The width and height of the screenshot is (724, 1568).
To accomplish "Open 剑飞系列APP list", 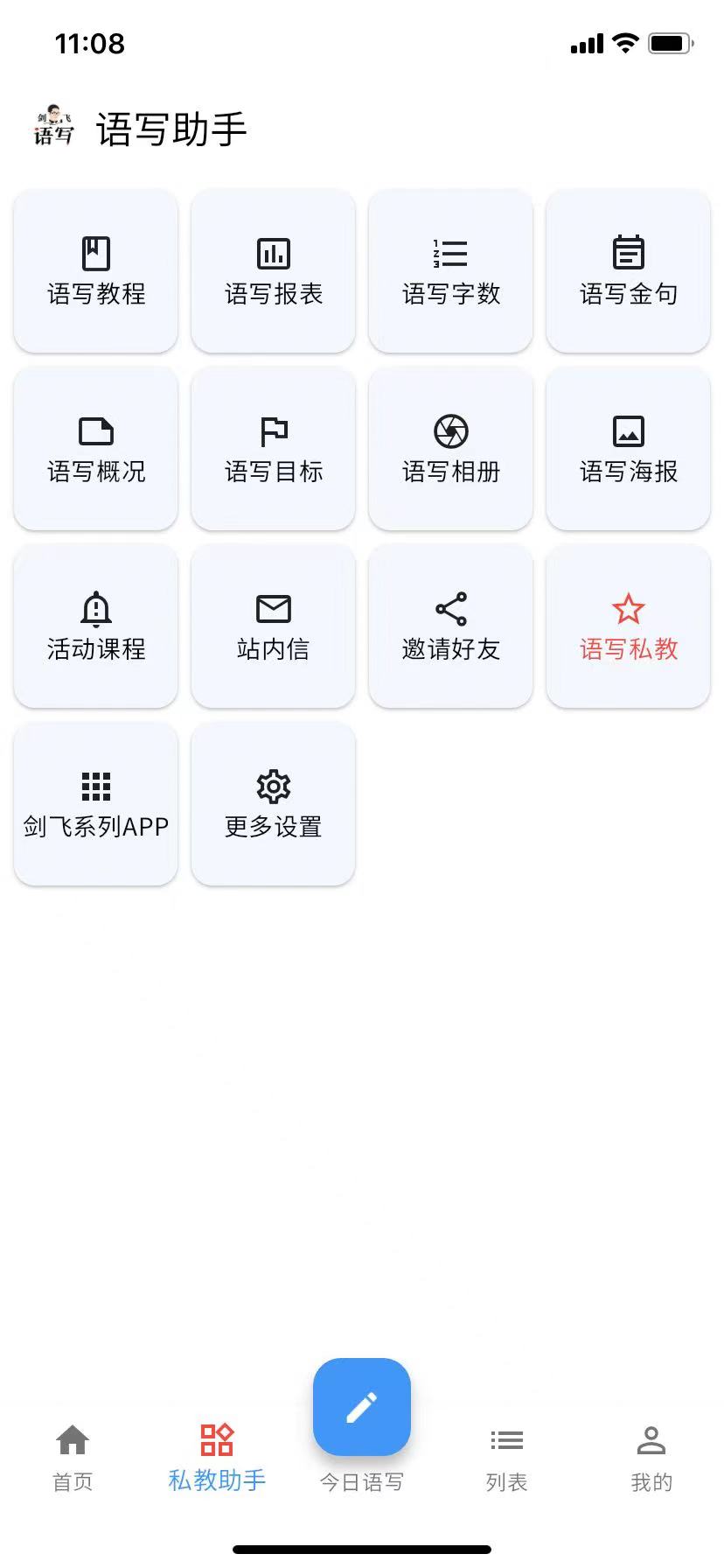I will coord(96,804).
